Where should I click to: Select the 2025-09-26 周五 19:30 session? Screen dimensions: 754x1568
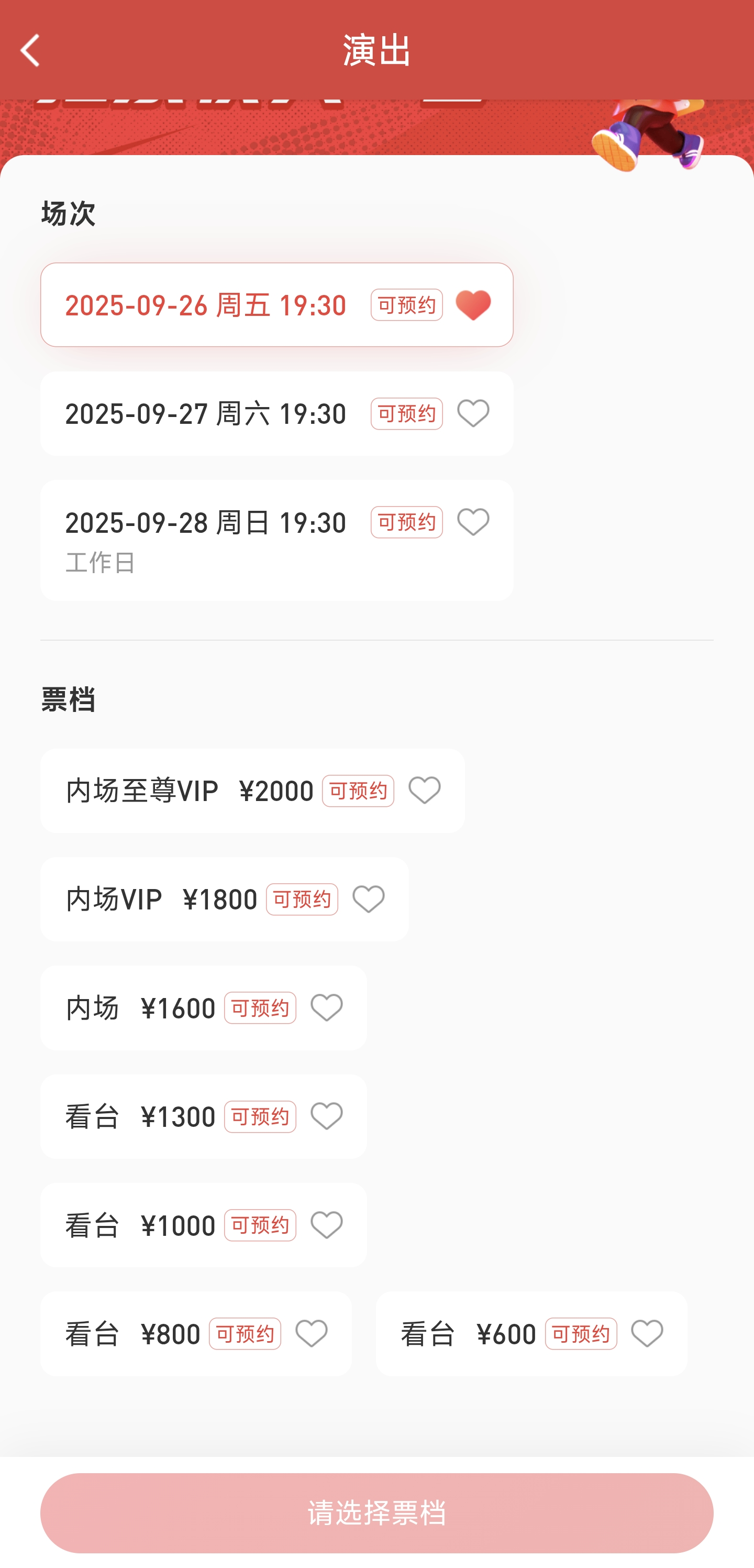point(277,305)
